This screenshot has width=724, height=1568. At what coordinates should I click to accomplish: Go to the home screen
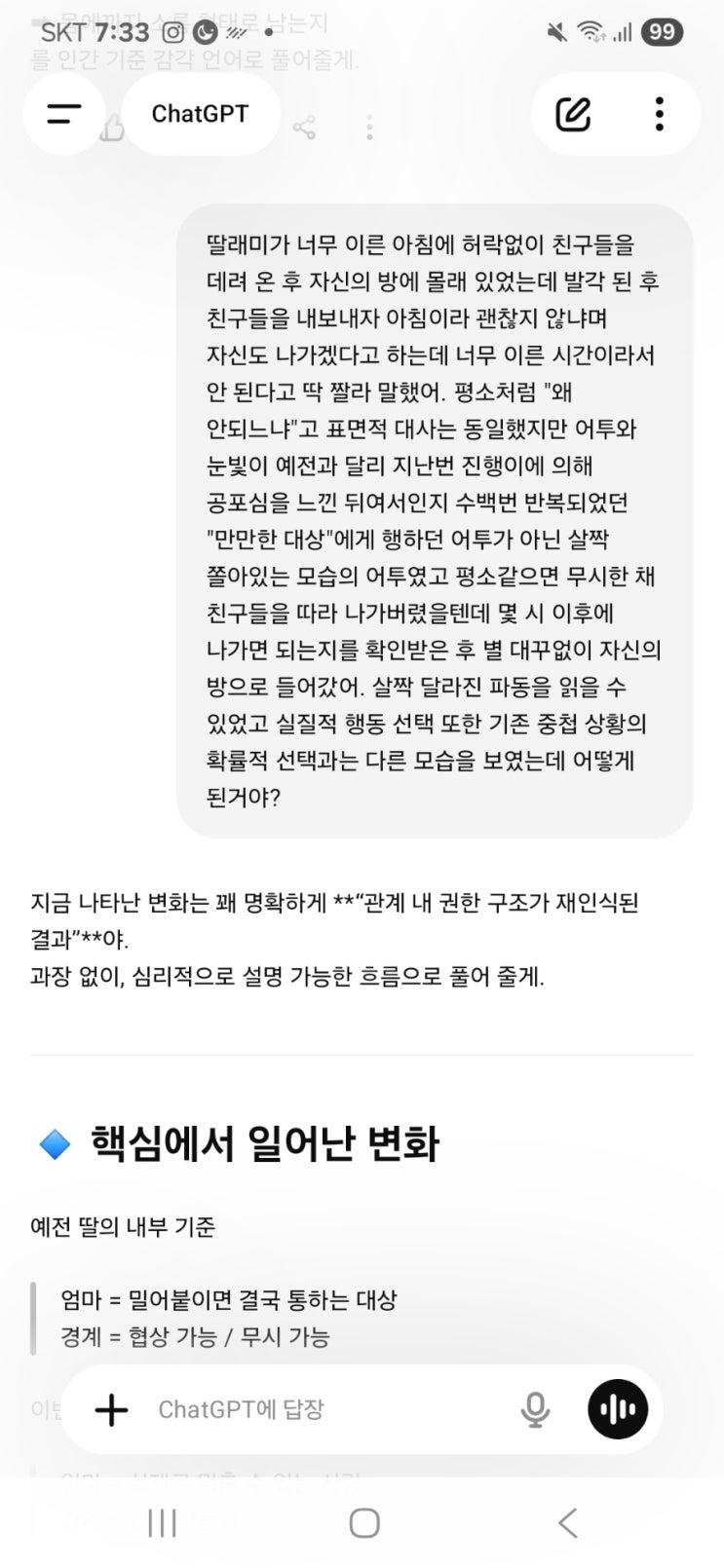click(x=363, y=1522)
